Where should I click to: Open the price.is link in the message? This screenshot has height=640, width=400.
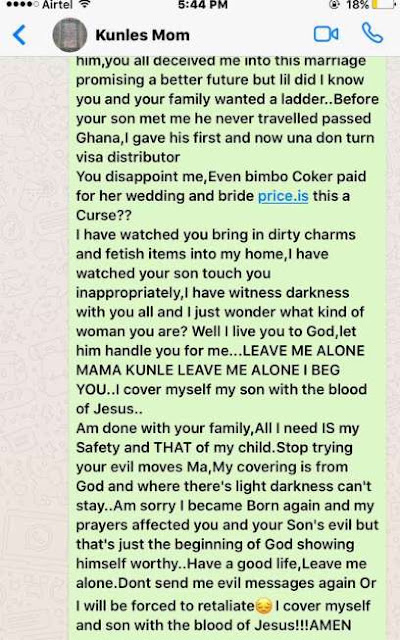pyautogui.click(x=283, y=196)
